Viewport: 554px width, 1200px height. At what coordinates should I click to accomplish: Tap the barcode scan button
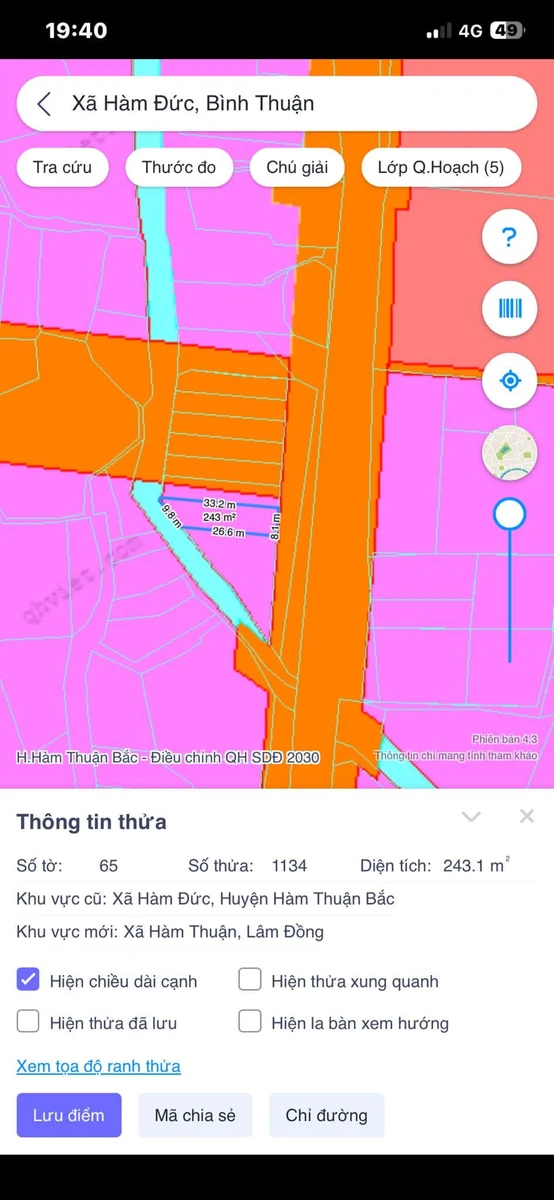coord(510,309)
